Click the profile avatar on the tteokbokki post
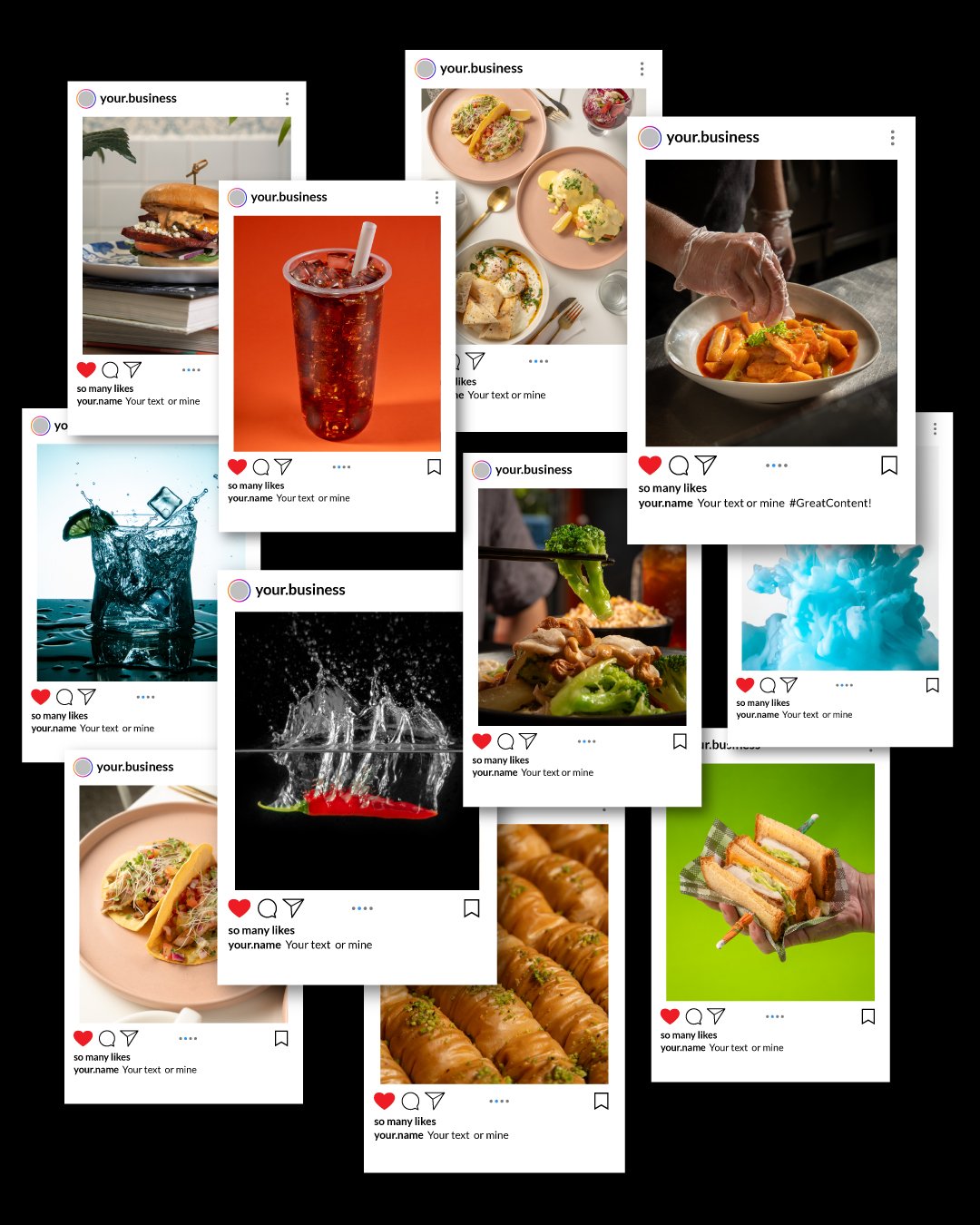Image resolution: width=980 pixels, height=1225 pixels. (650, 137)
